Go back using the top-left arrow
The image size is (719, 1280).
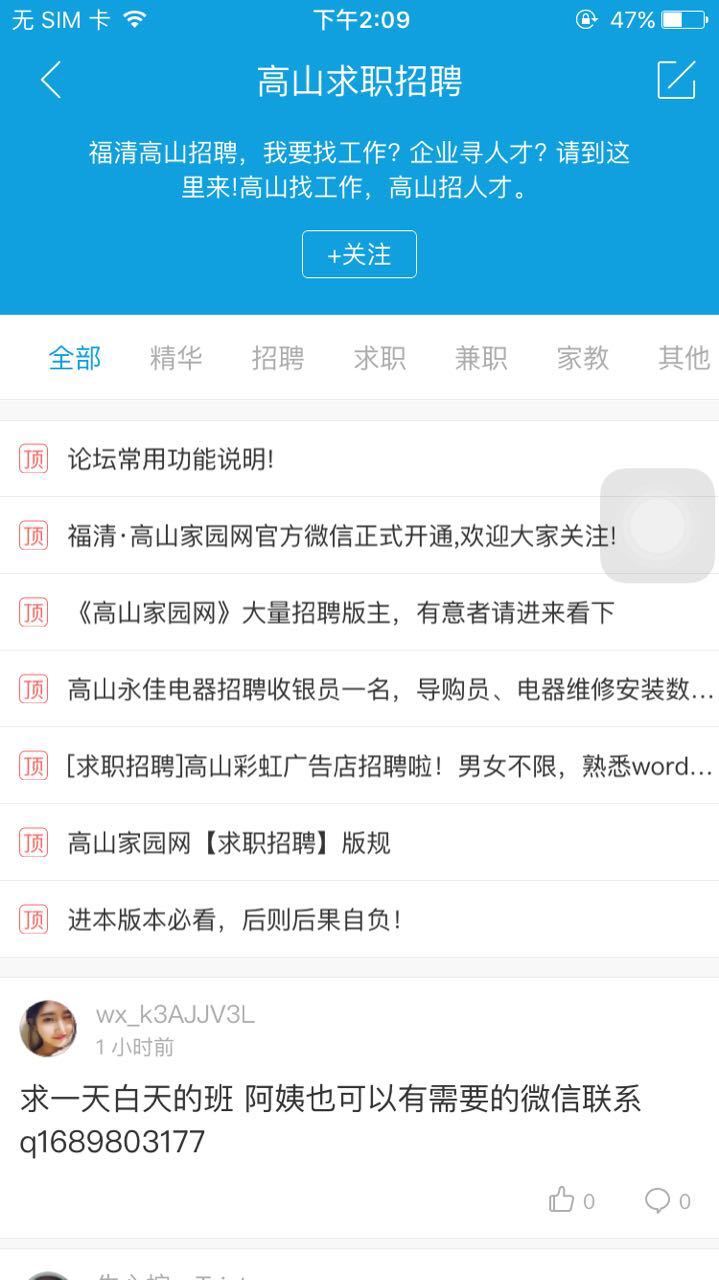[x=51, y=80]
